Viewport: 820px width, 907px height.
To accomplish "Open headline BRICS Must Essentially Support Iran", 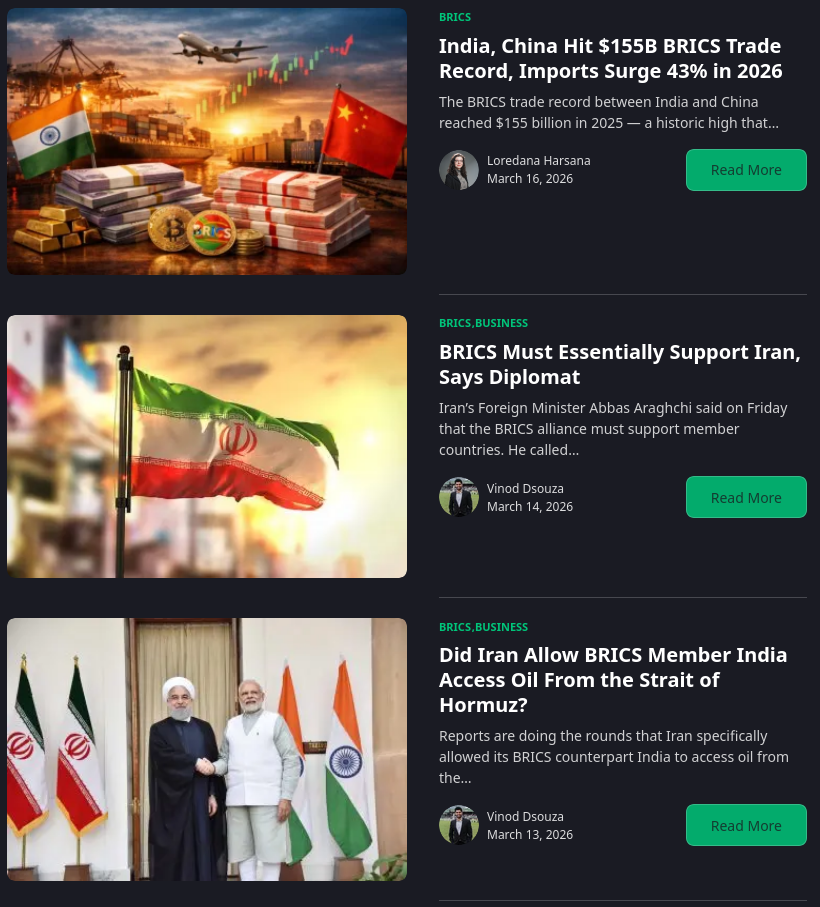I will pos(619,364).
